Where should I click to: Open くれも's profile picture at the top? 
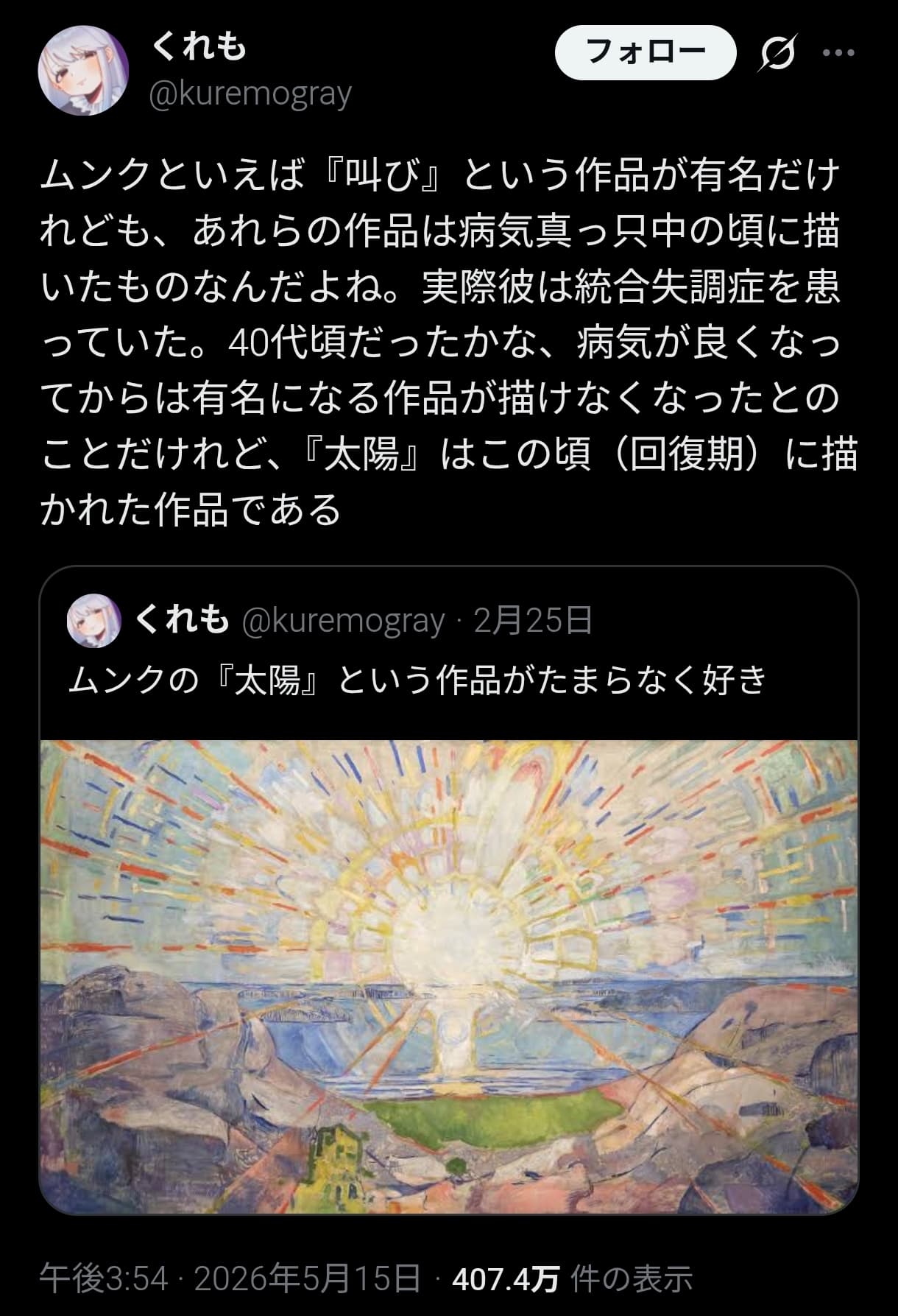pyautogui.click(x=83, y=74)
